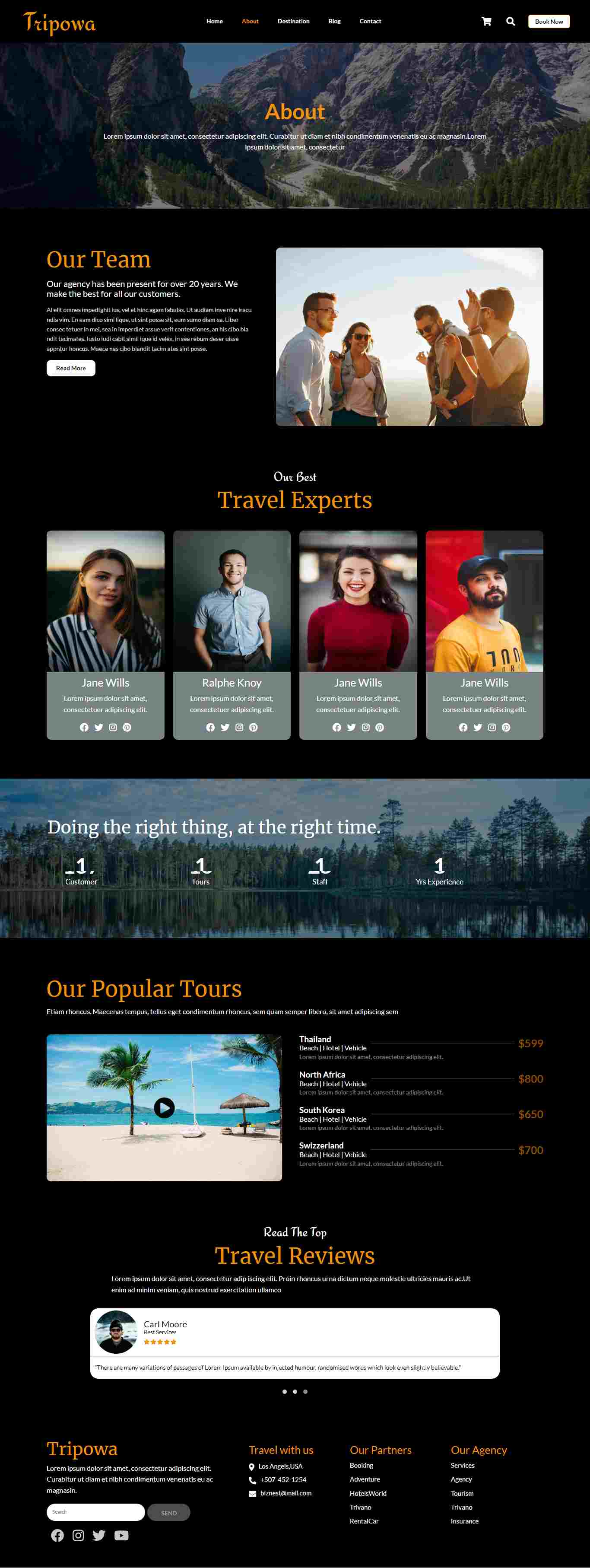Open the Destination nav item
The width and height of the screenshot is (590, 1568).
pos(293,21)
